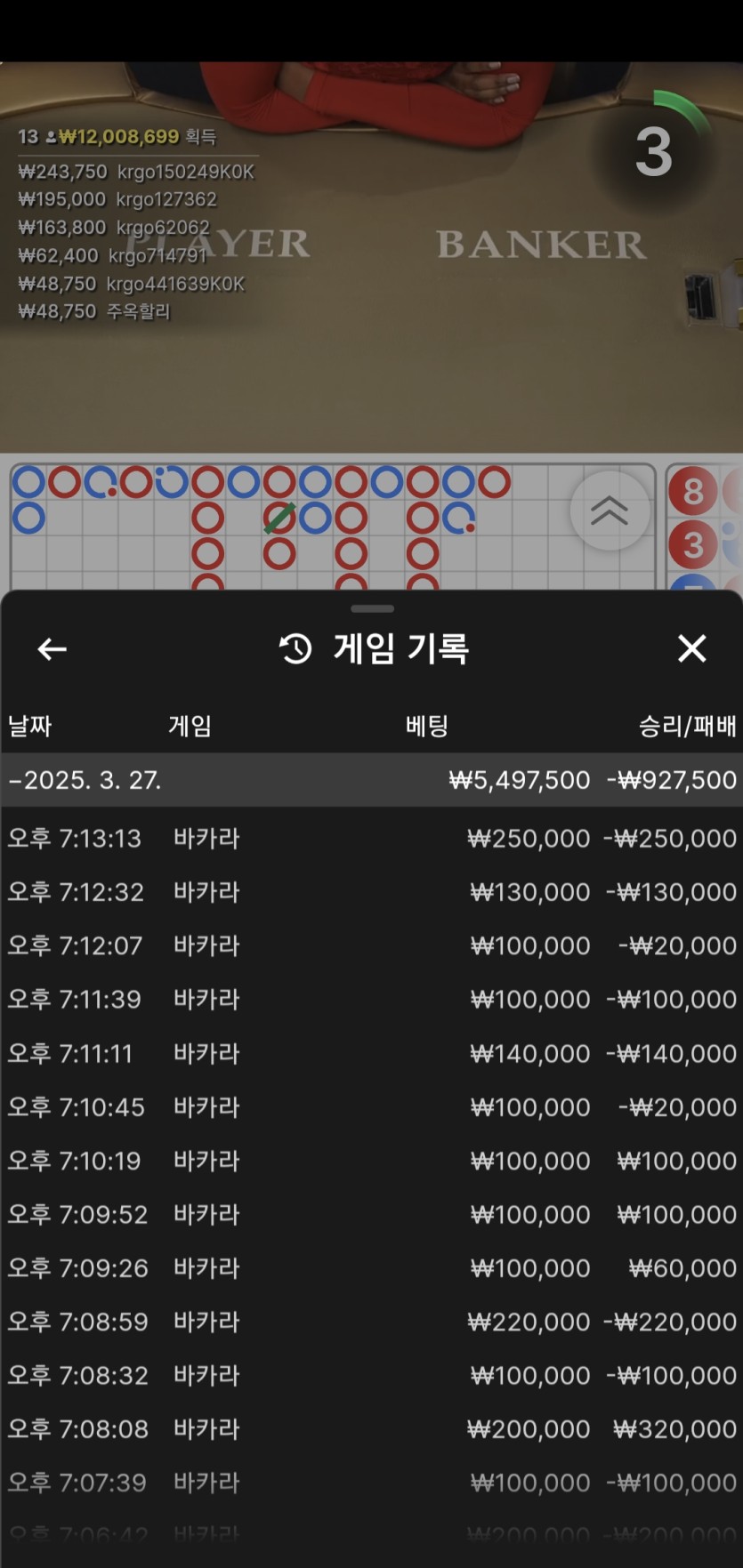Open the 오후 7:08:32 baccarat record
This screenshot has width=743, height=1568.
click(x=372, y=1375)
